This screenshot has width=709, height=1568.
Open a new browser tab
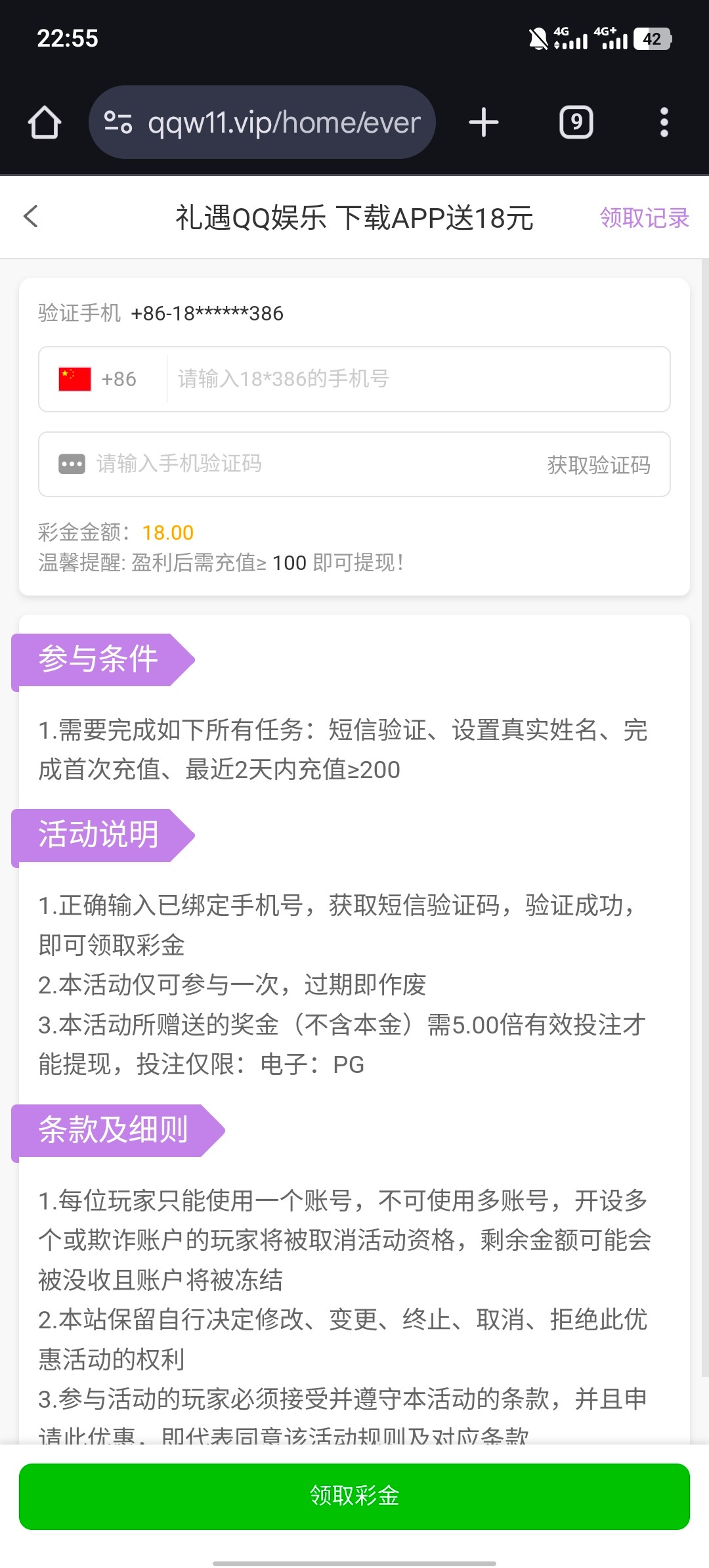pyautogui.click(x=484, y=123)
